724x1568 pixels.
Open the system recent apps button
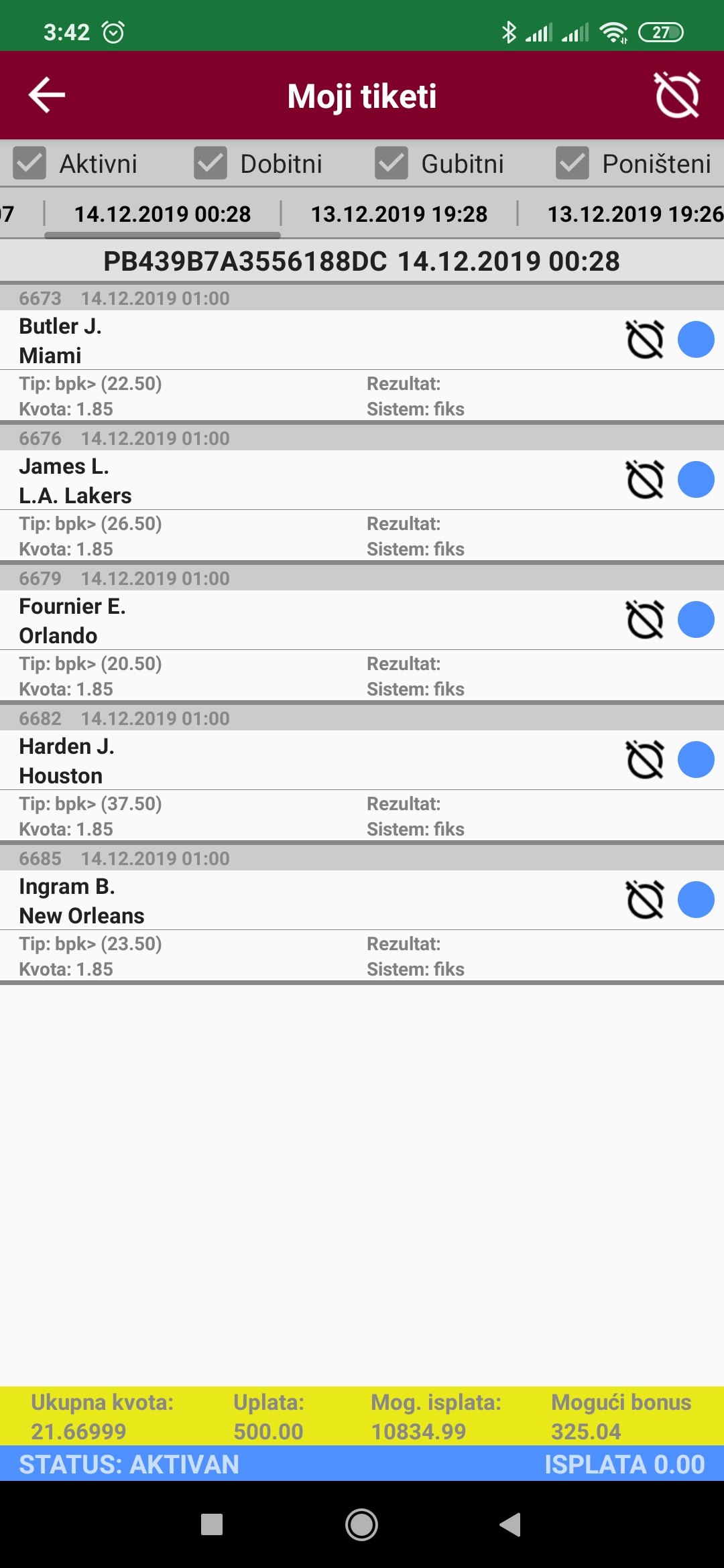pos(212,1524)
